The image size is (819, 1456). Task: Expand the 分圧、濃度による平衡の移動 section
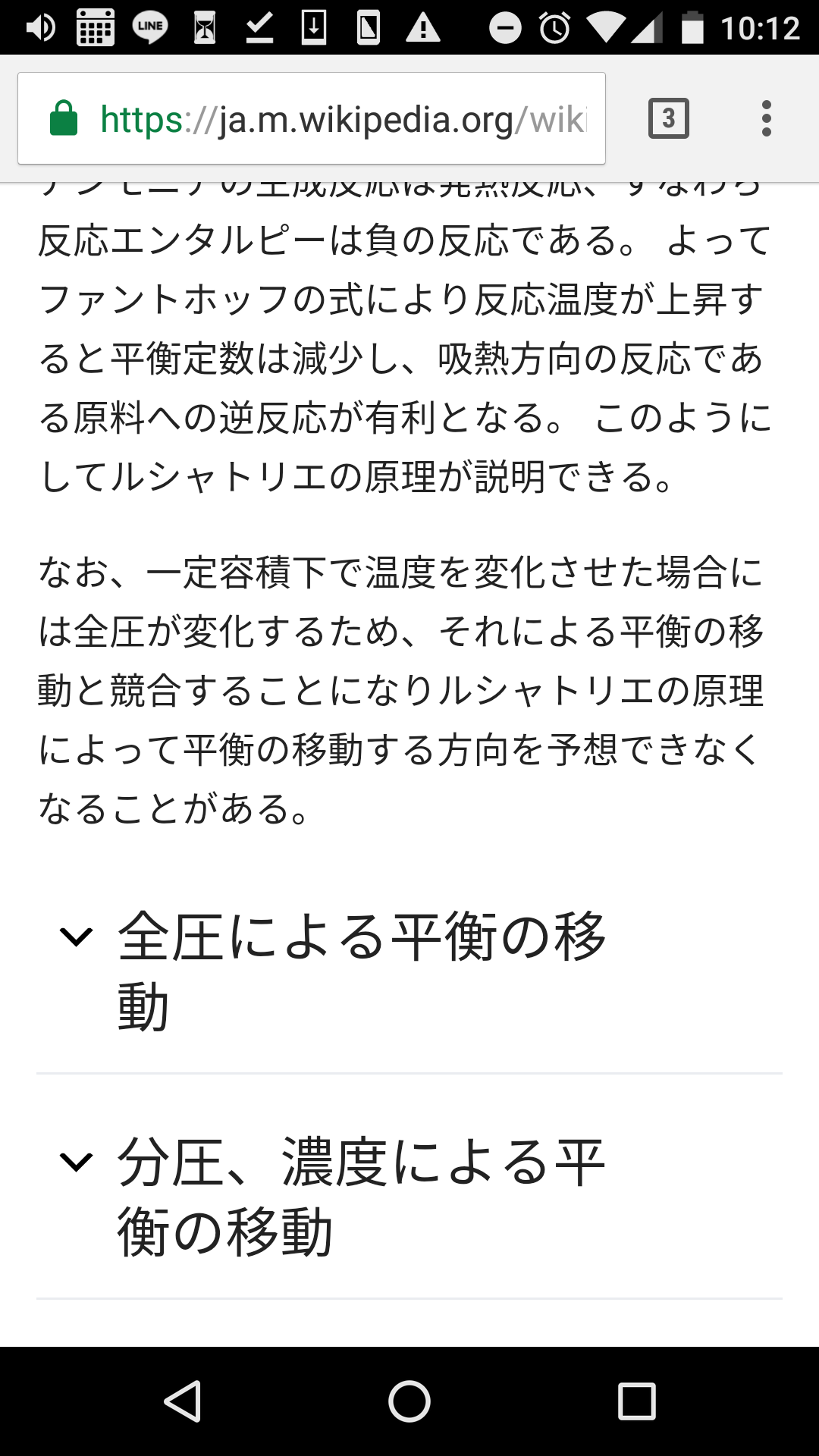409,1197
